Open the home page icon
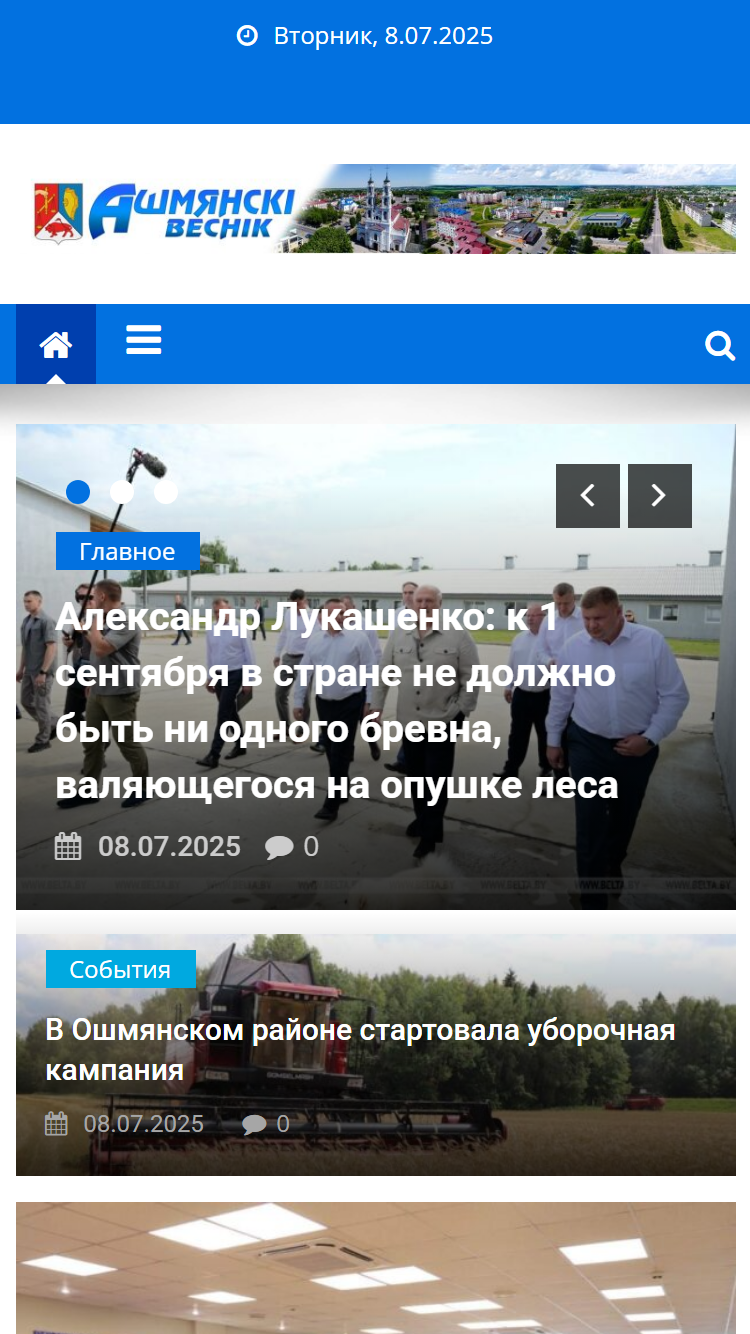Viewport: 750px width, 1334px height. (56, 345)
